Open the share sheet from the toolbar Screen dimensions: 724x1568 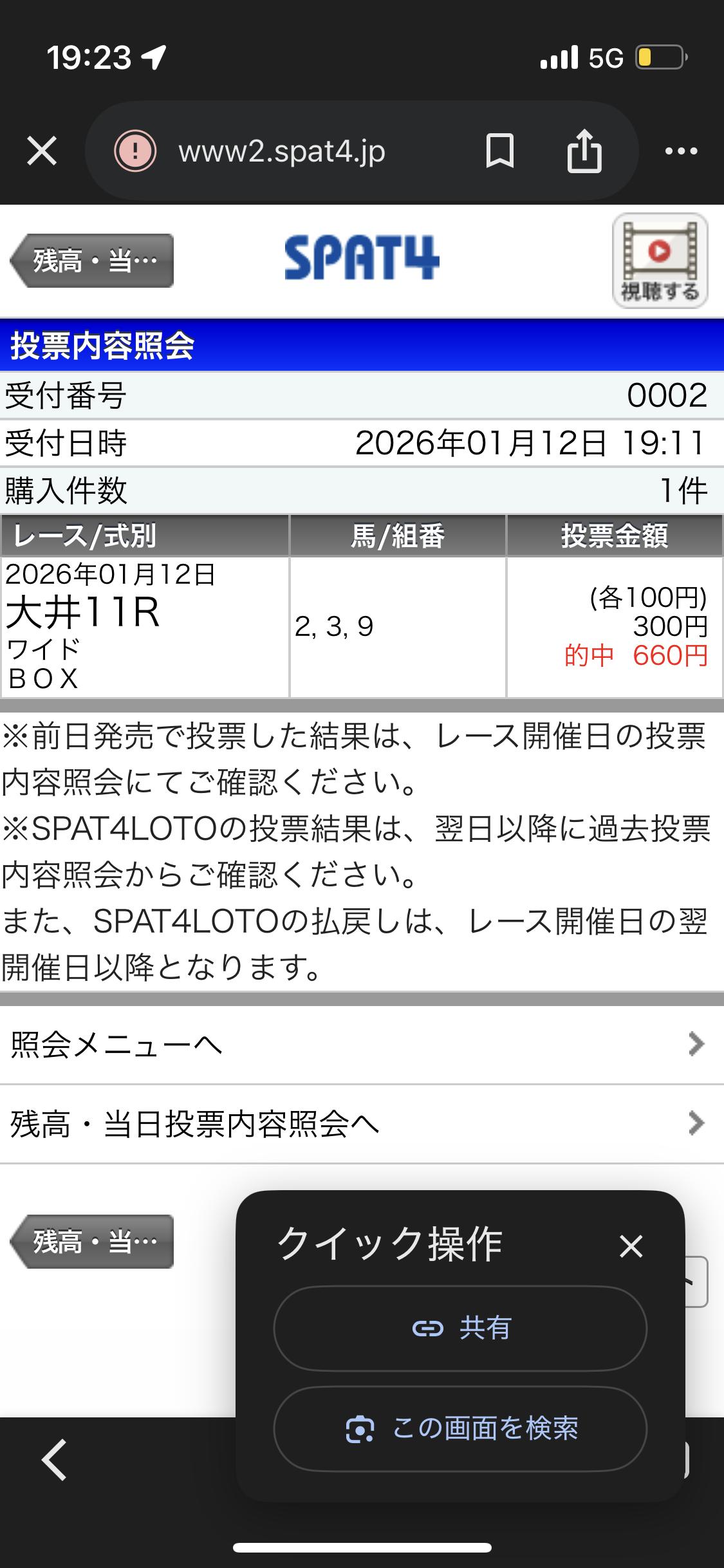click(x=584, y=152)
